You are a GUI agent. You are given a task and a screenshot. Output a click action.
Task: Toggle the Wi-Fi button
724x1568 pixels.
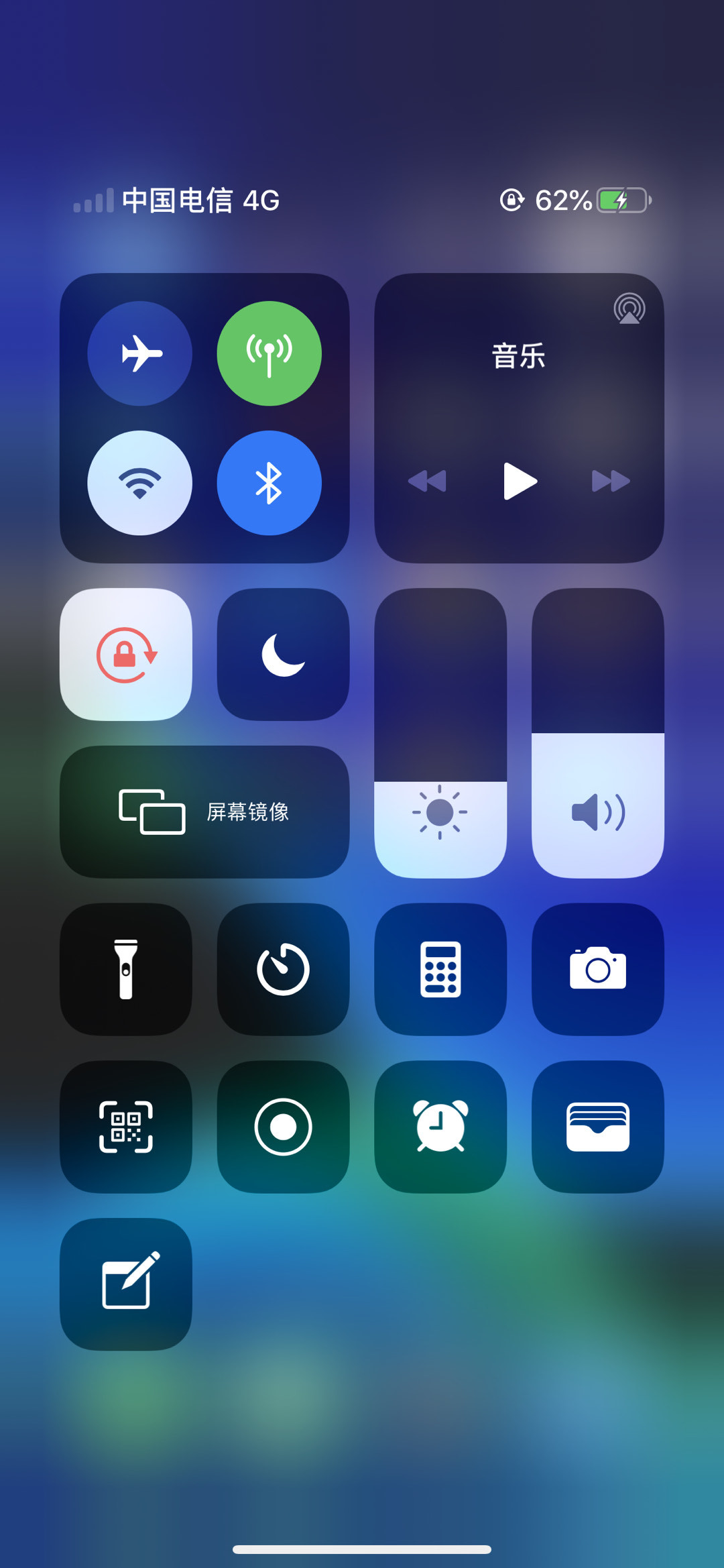(139, 483)
